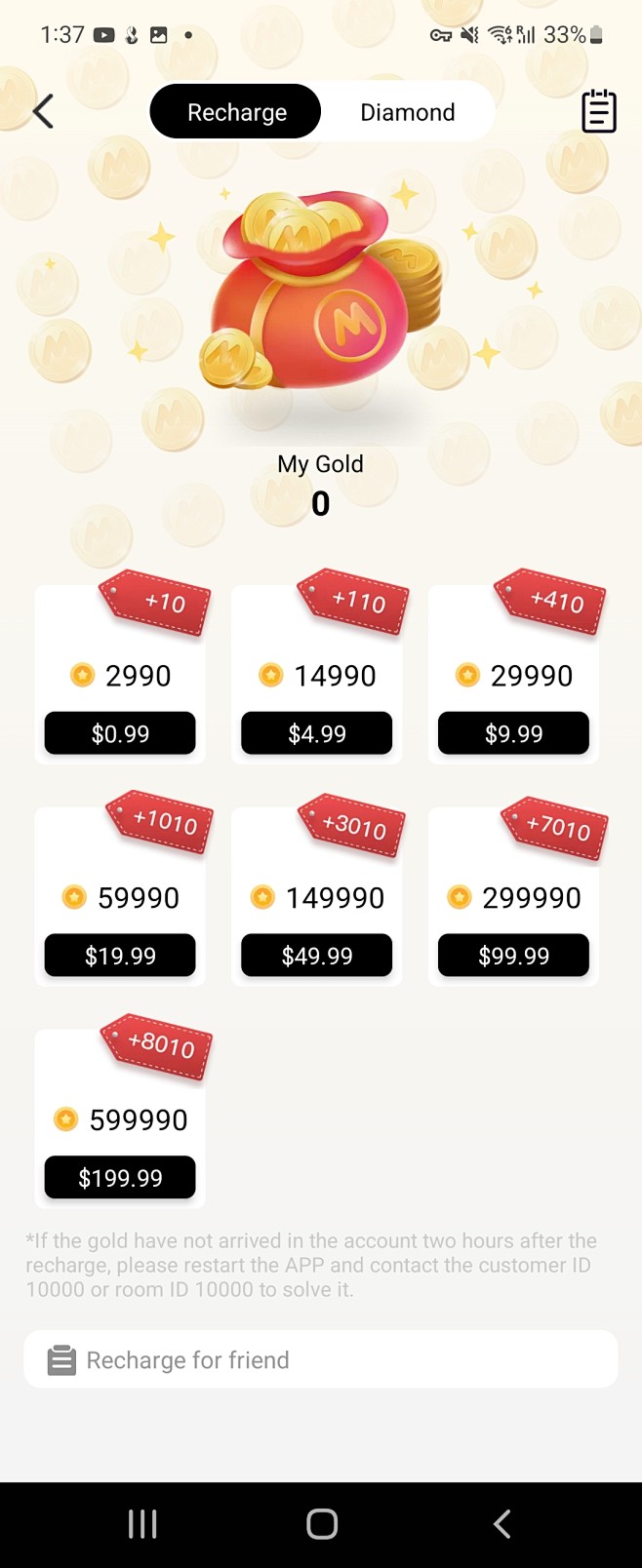Purchase 299990 gold for $99.99
This screenshot has width=642, height=1568.
(x=513, y=956)
